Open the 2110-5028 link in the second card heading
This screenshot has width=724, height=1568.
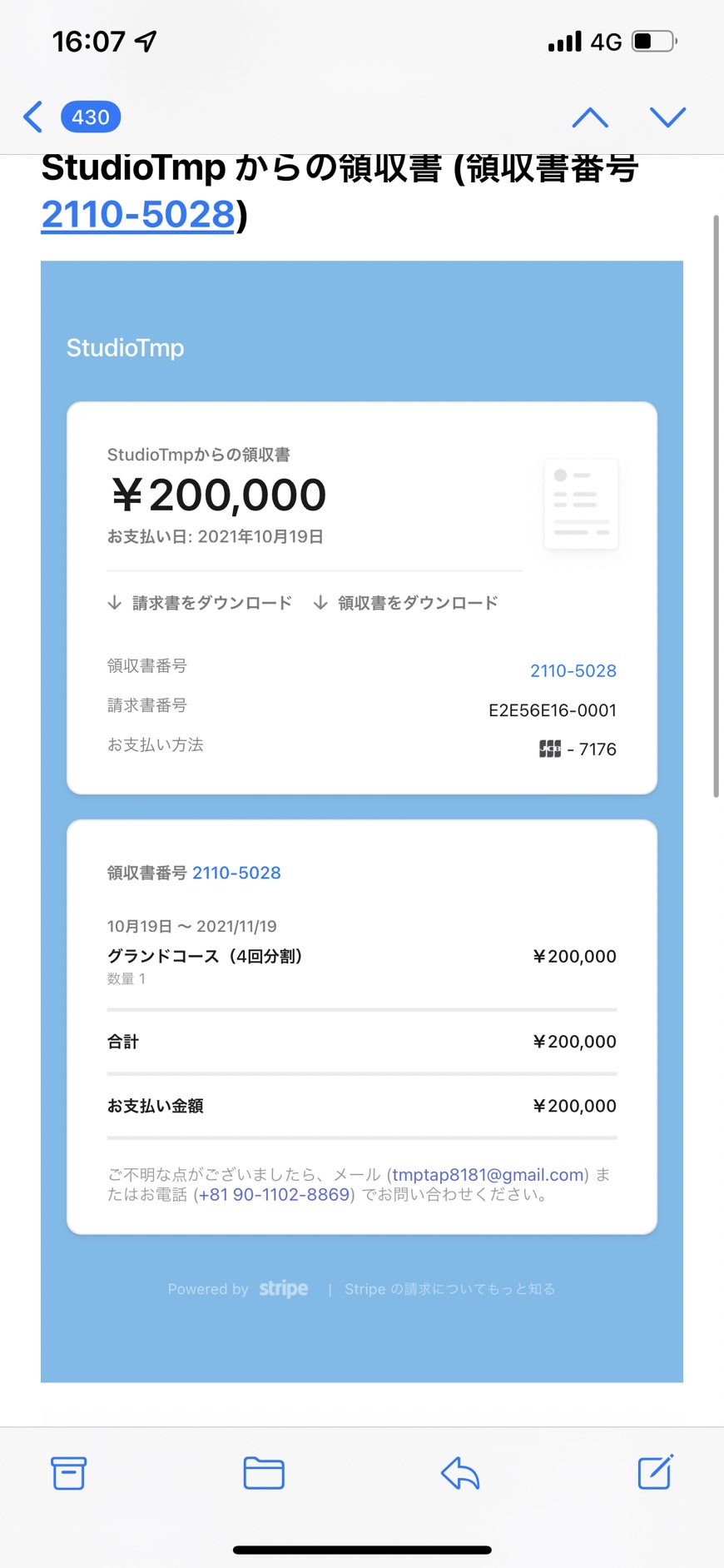coord(236,873)
